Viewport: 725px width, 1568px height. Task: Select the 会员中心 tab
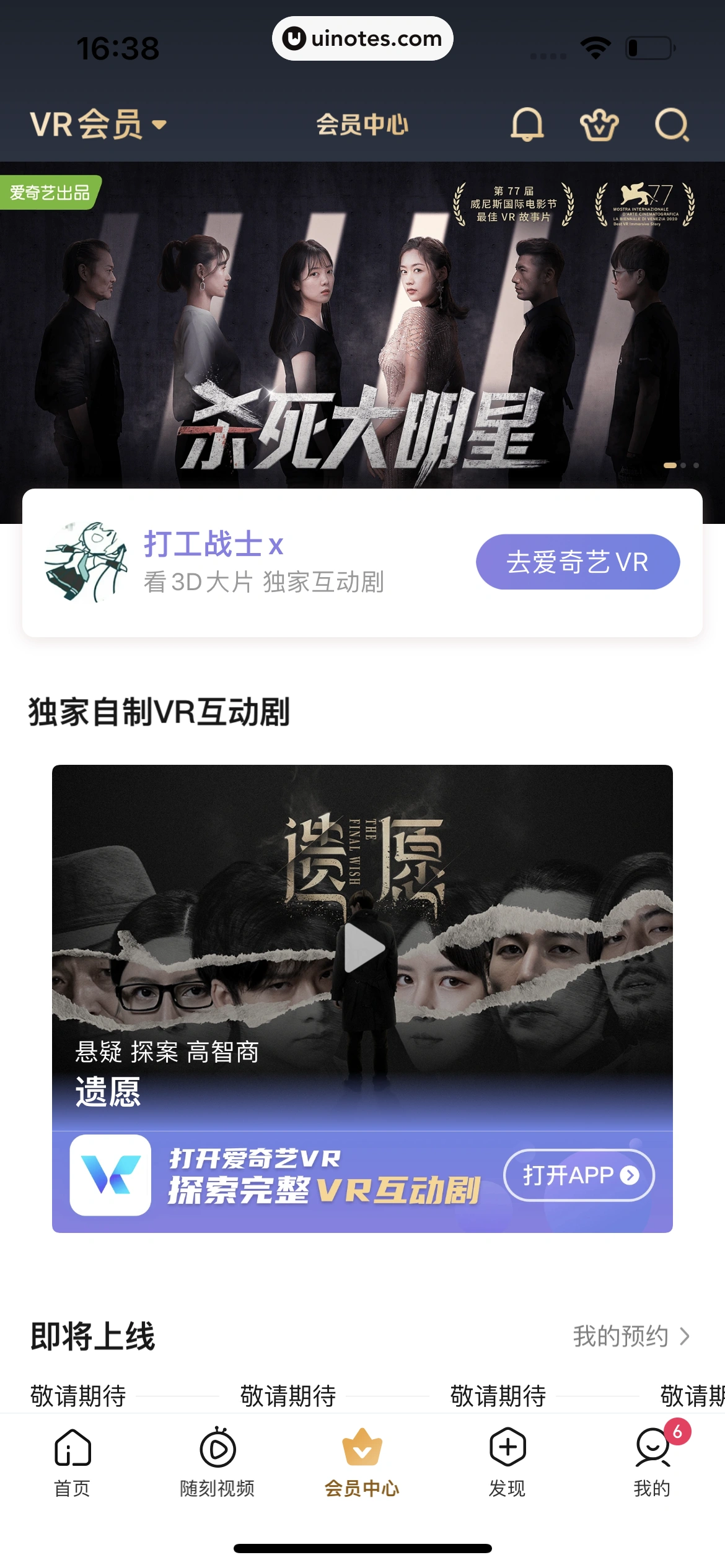coord(362,1461)
